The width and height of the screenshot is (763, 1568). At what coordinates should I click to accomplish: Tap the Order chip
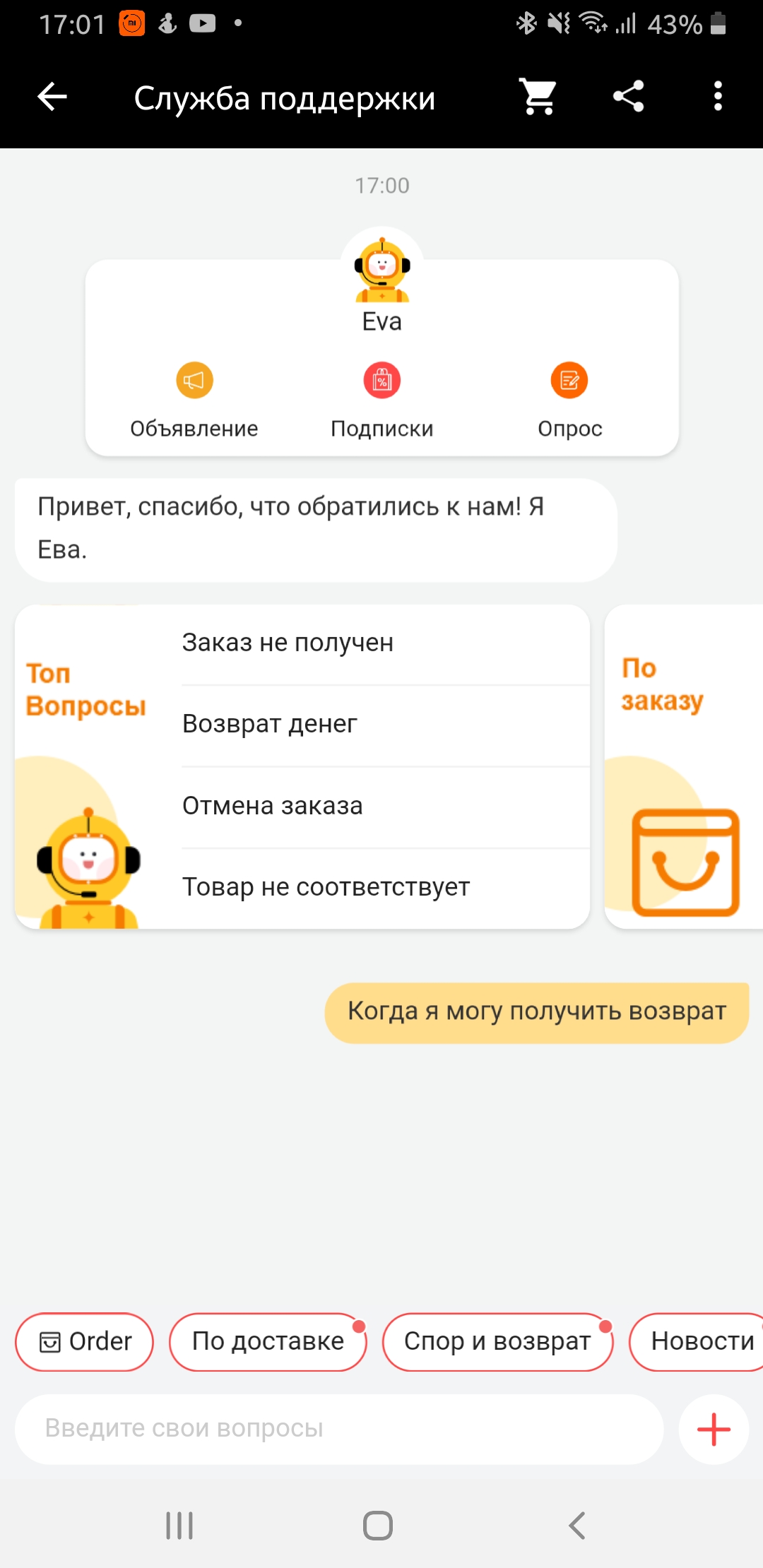(85, 1341)
